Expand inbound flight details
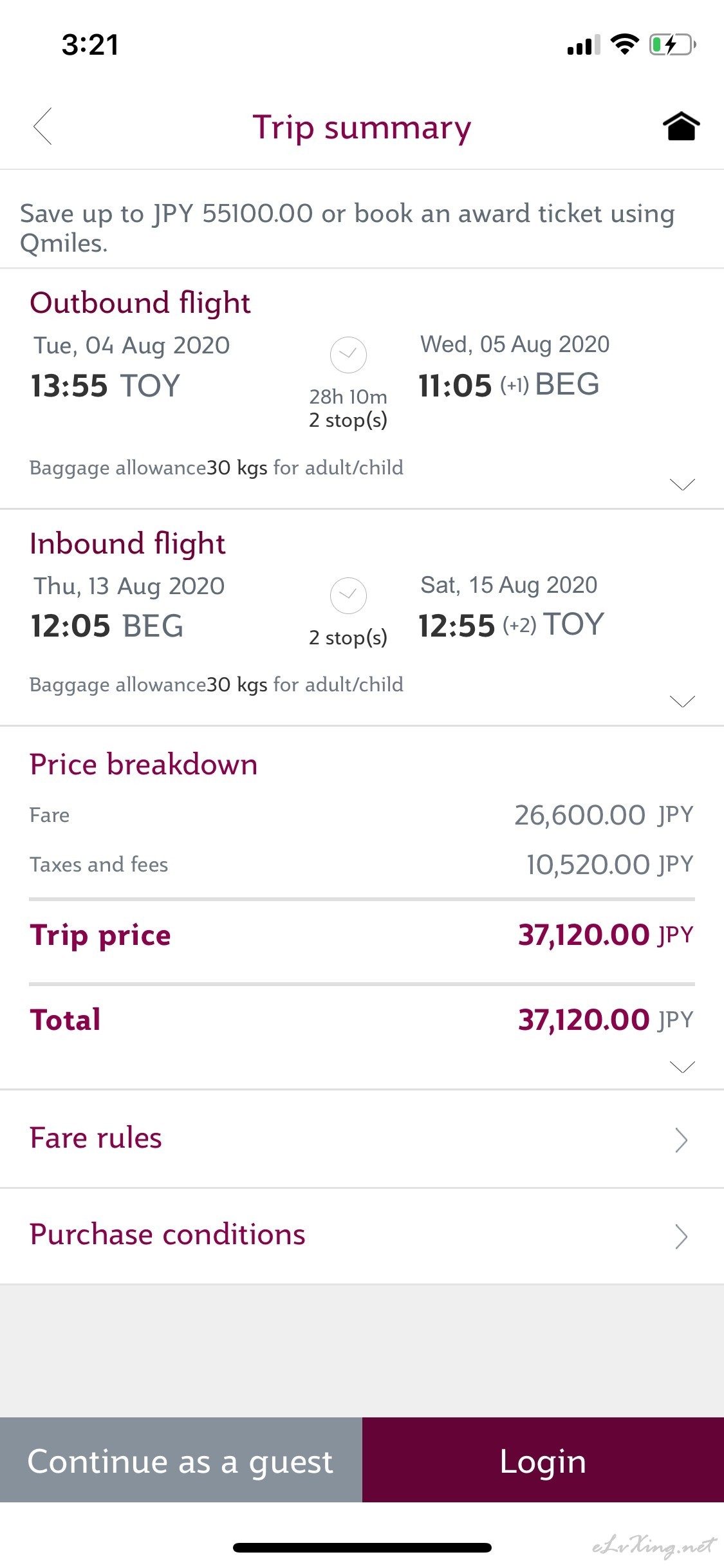 682,701
